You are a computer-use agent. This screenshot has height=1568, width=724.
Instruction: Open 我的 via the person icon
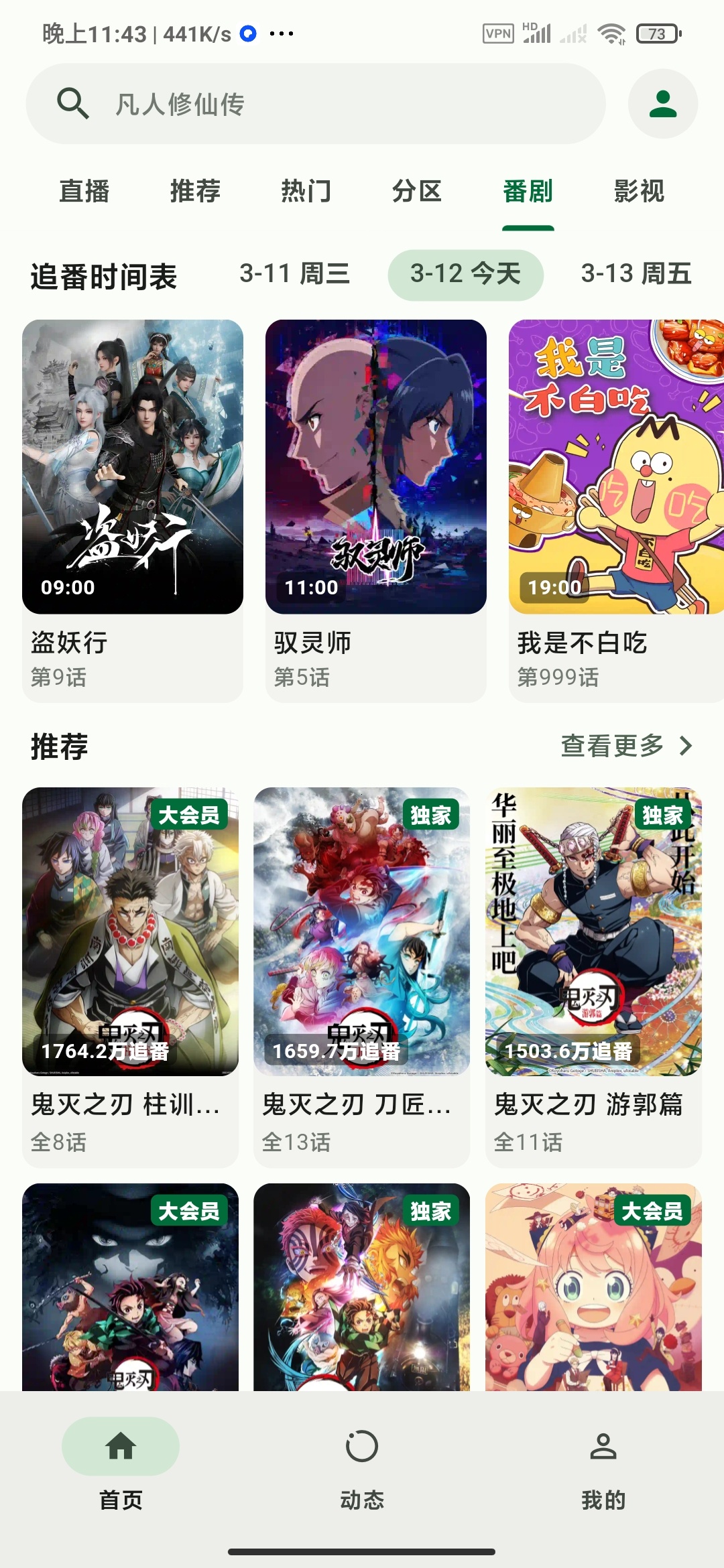[x=604, y=1447]
